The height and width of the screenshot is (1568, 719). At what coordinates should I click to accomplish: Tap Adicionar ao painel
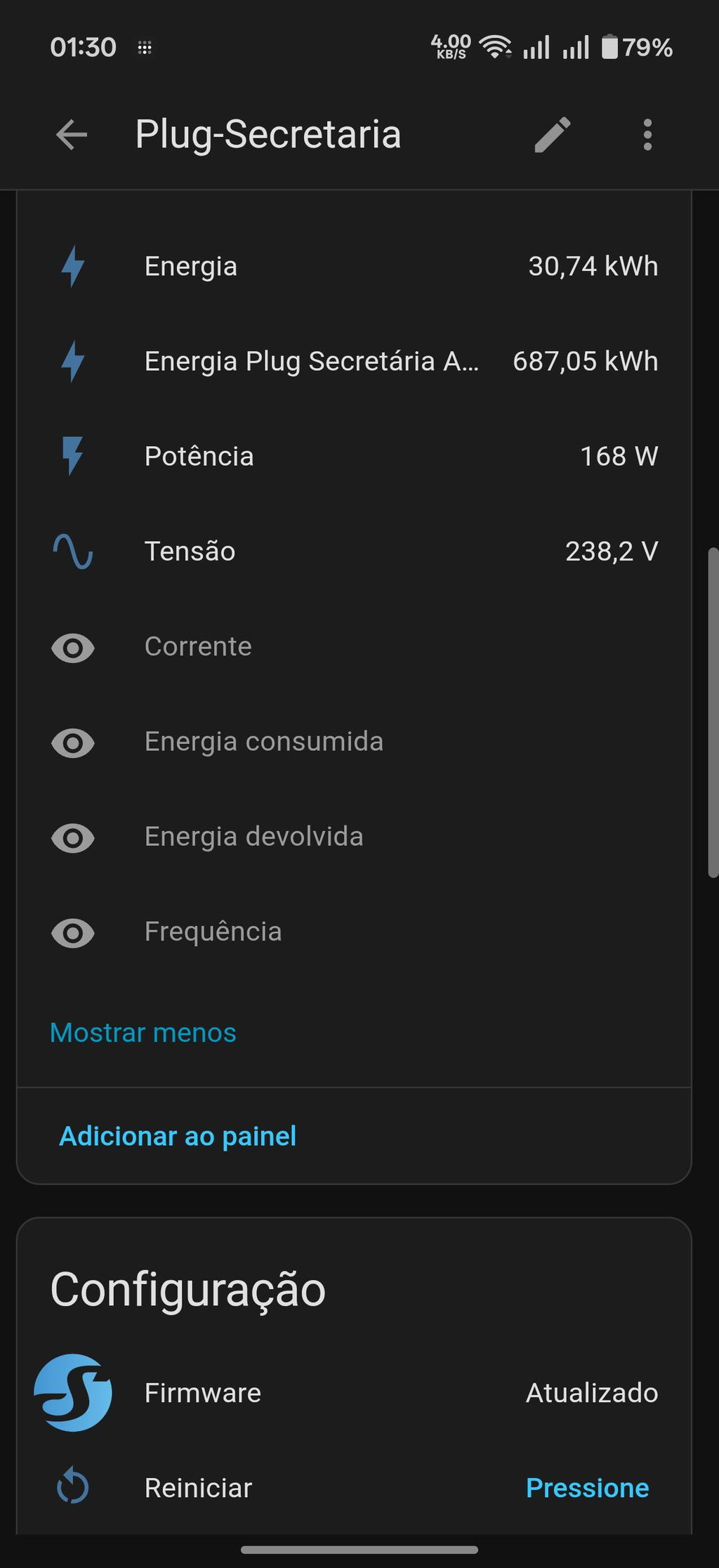178,1136
